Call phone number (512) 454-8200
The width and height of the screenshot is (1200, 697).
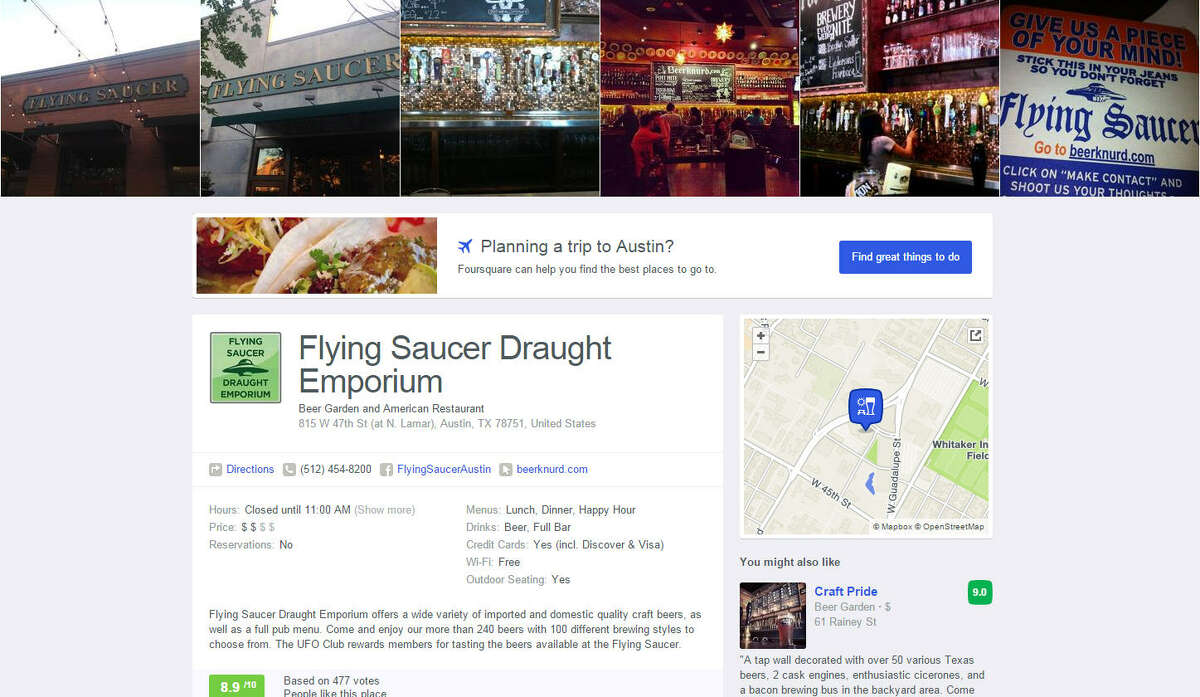(x=335, y=469)
